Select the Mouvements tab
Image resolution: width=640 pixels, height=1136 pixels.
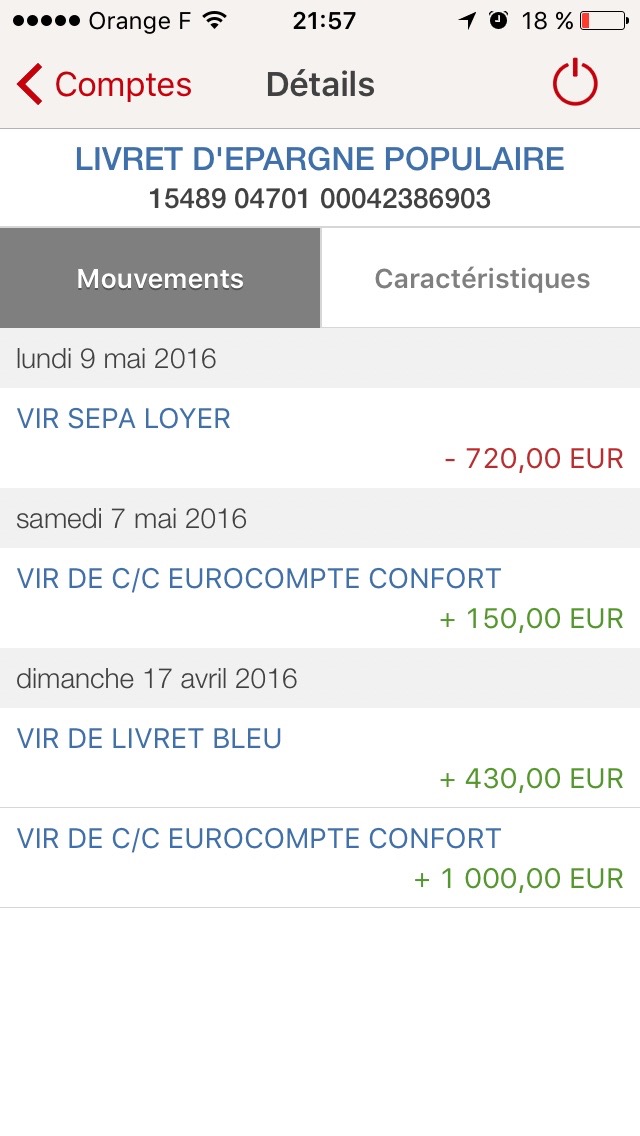click(x=160, y=278)
